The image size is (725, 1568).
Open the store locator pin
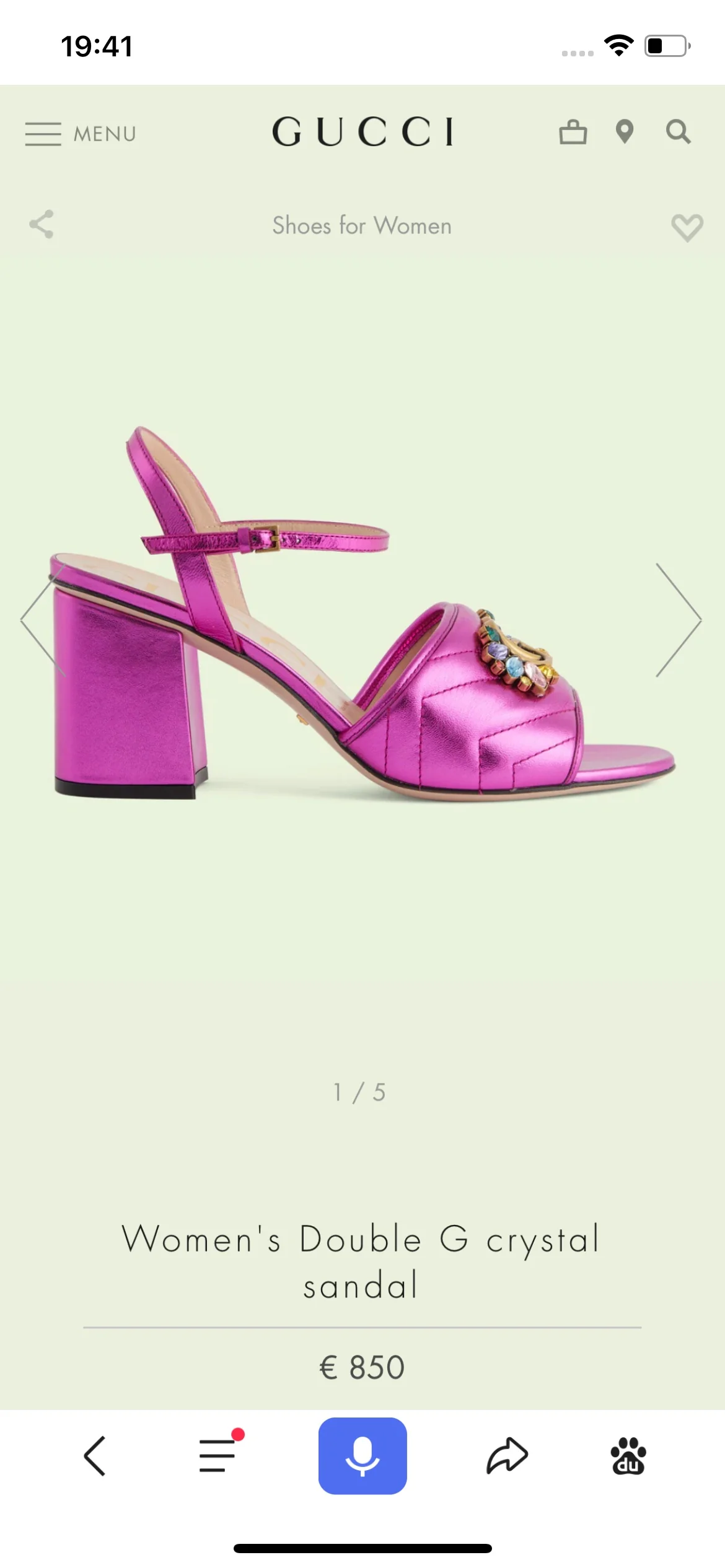pos(625,132)
